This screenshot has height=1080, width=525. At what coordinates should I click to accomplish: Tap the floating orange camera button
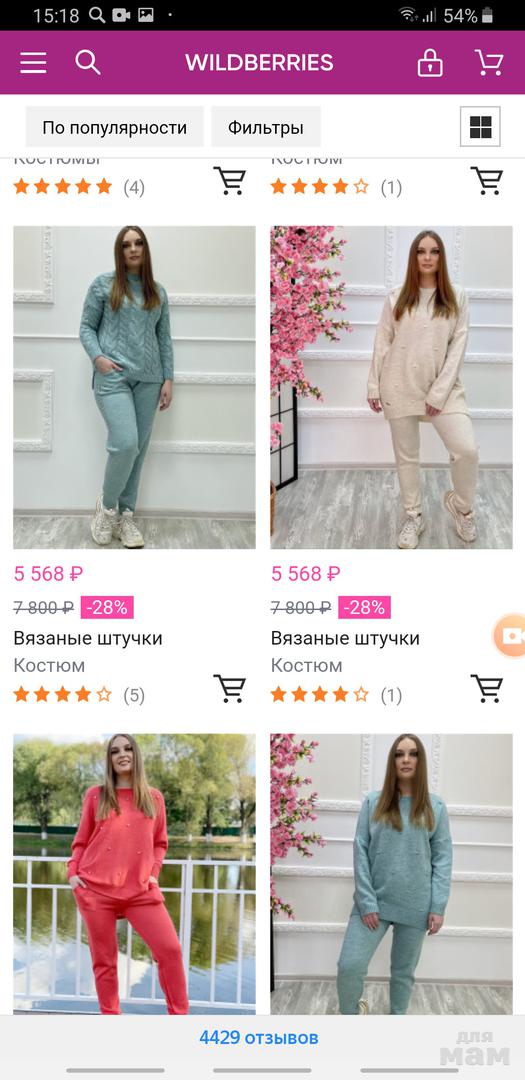click(510, 636)
